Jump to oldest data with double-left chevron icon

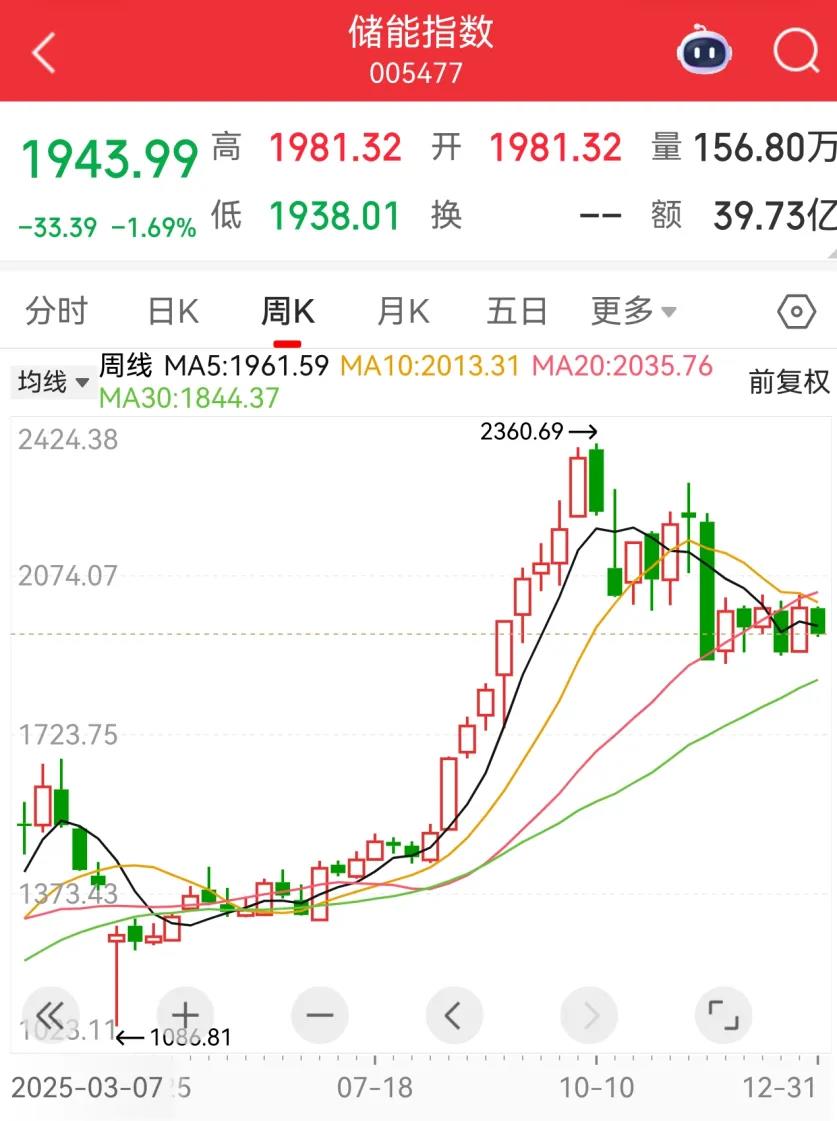(52, 1015)
